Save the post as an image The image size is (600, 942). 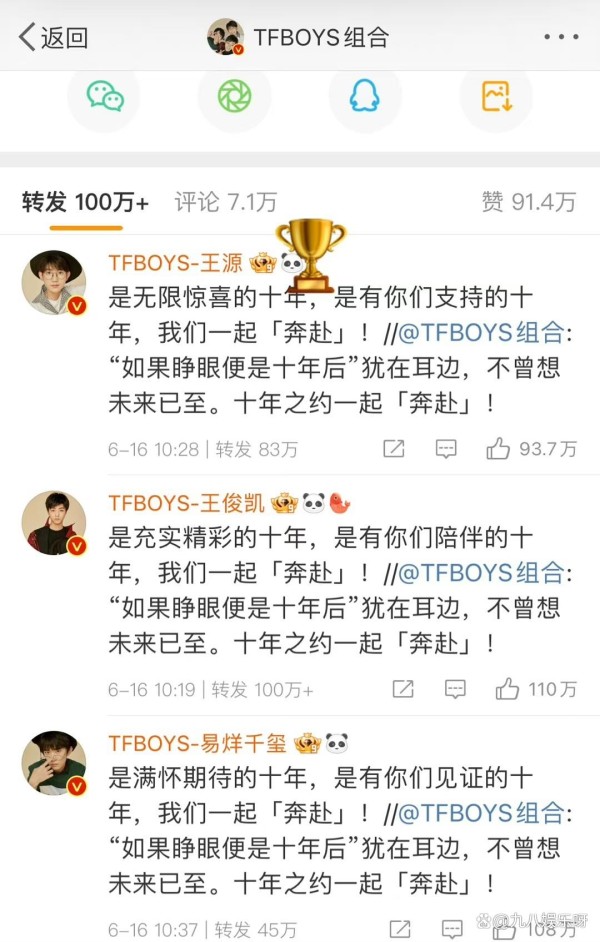(496, 96)
